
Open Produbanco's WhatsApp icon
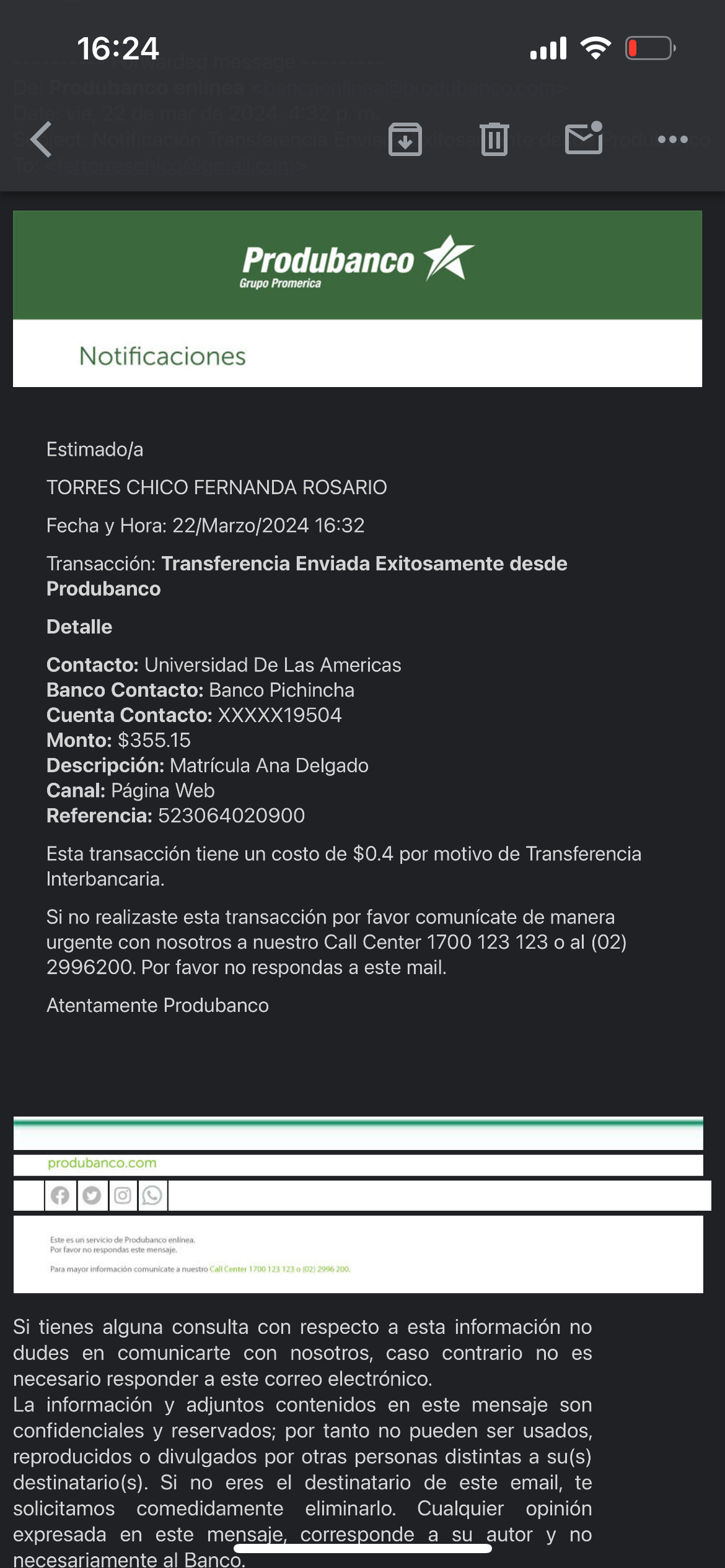point(152,1195)
